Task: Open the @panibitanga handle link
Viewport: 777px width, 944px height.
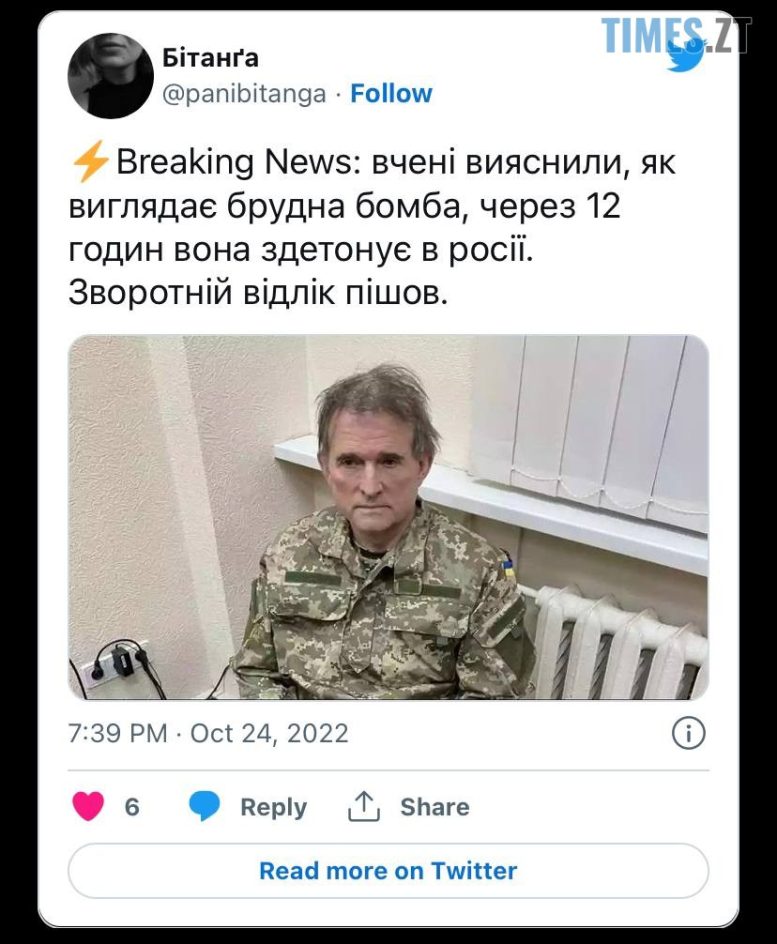Action: point(244,93)
